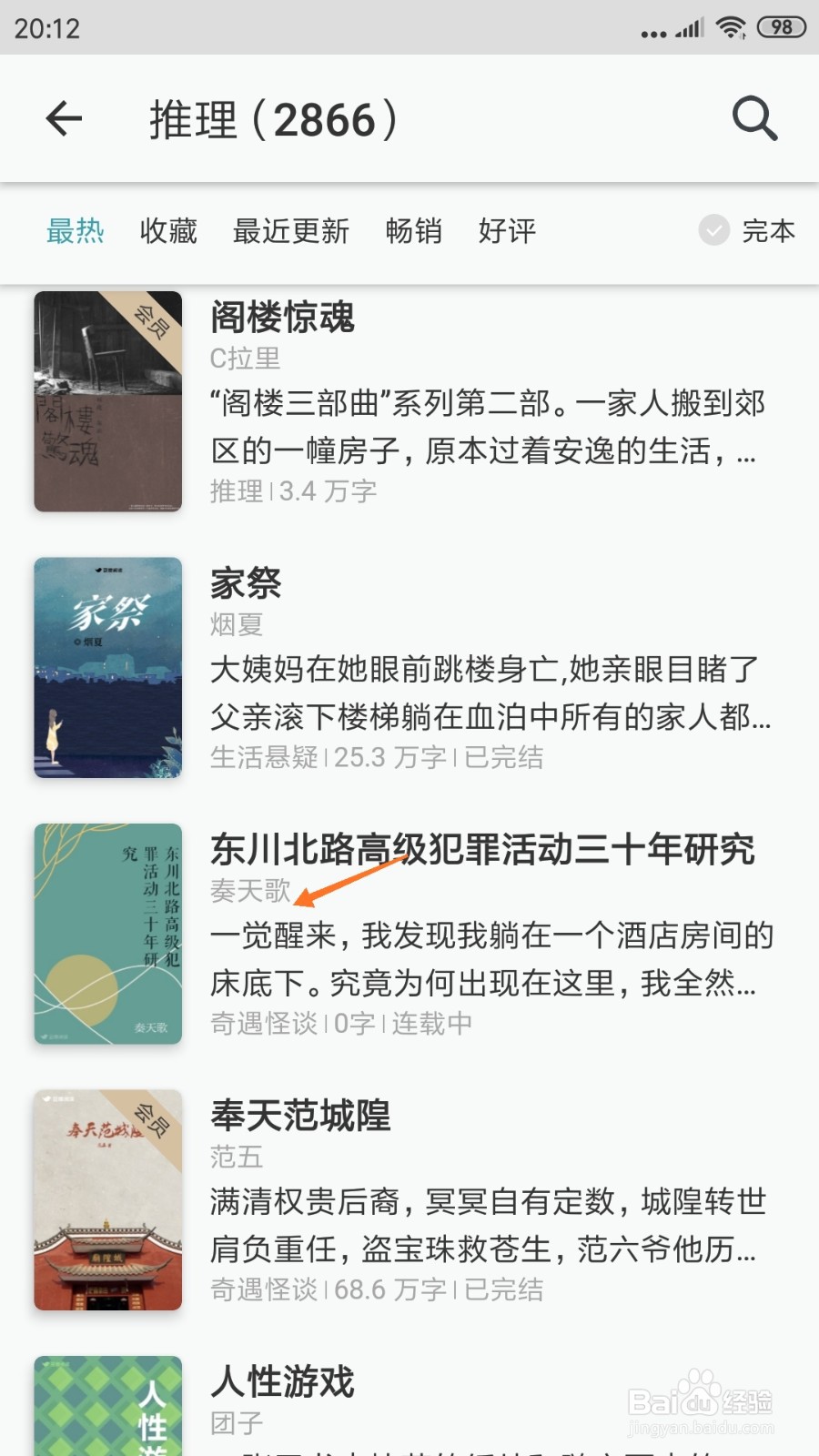Open the search magnifier icon

(754, 118)
